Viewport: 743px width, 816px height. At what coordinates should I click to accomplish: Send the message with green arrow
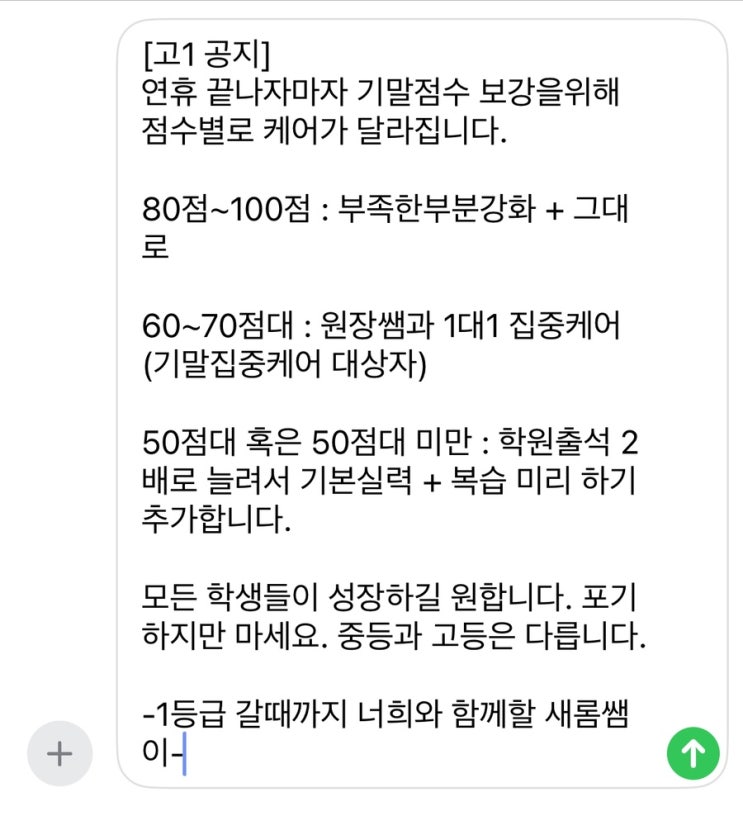(x=693, y=752)
